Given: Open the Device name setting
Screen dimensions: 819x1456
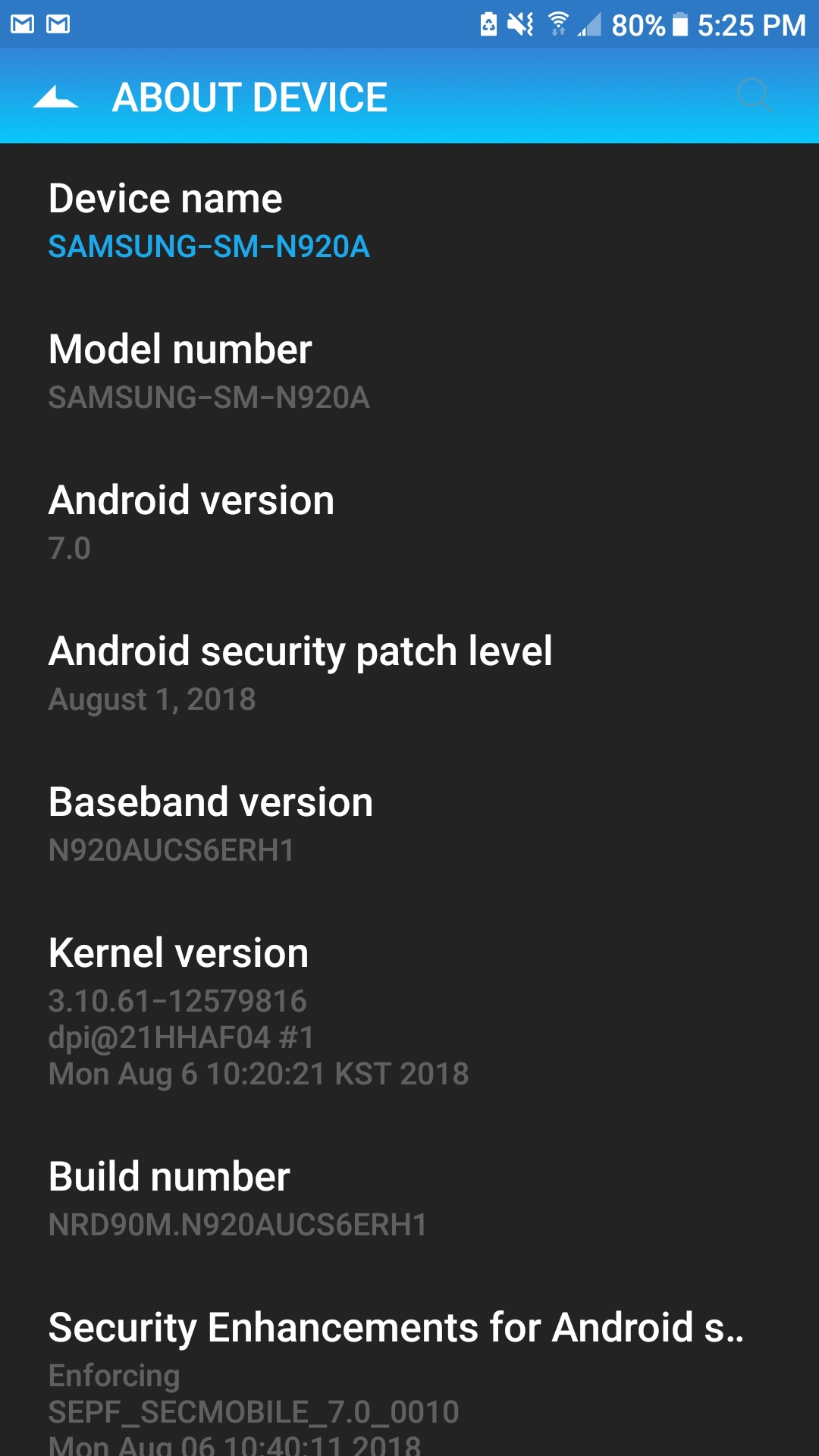Looking at the screenshot, I should pos(165,199).
